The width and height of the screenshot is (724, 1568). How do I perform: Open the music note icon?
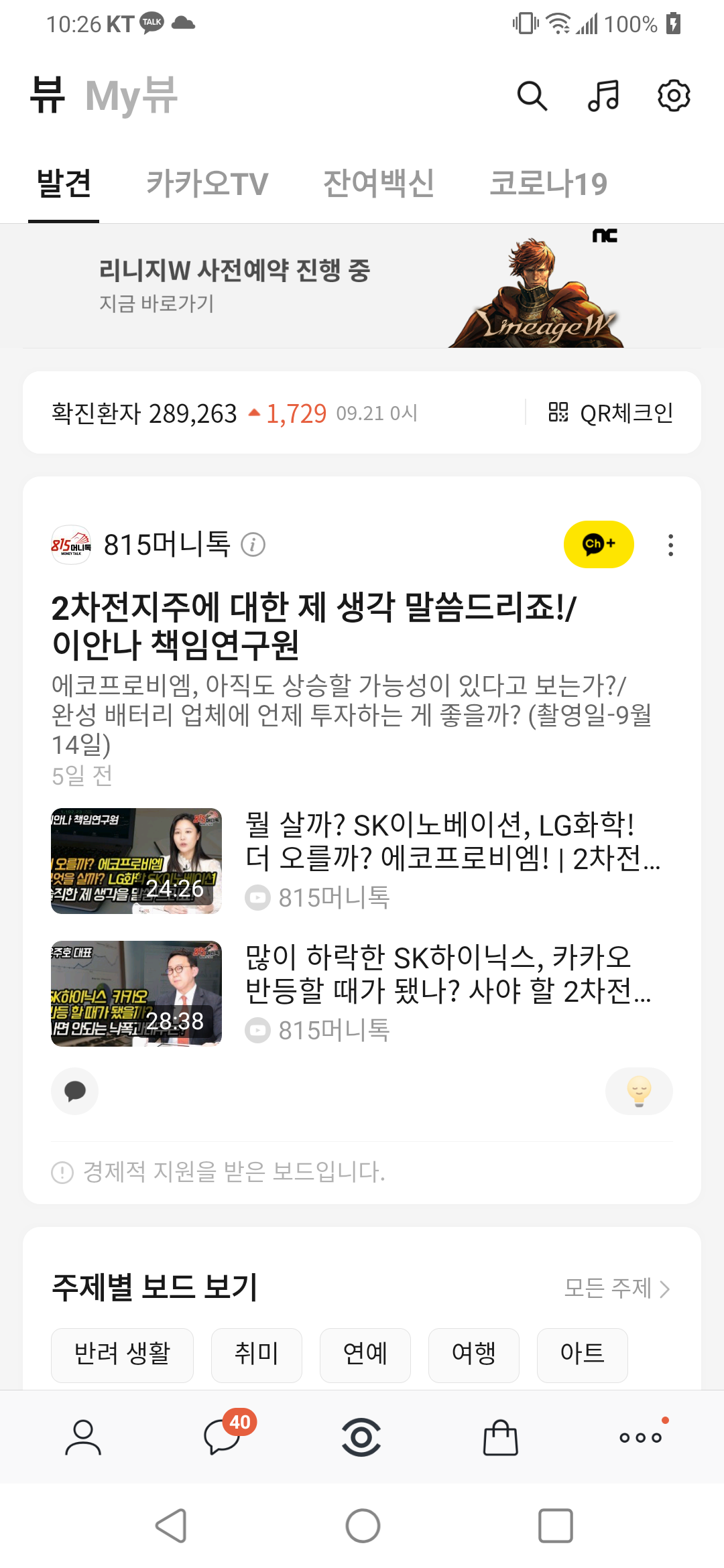603,96
